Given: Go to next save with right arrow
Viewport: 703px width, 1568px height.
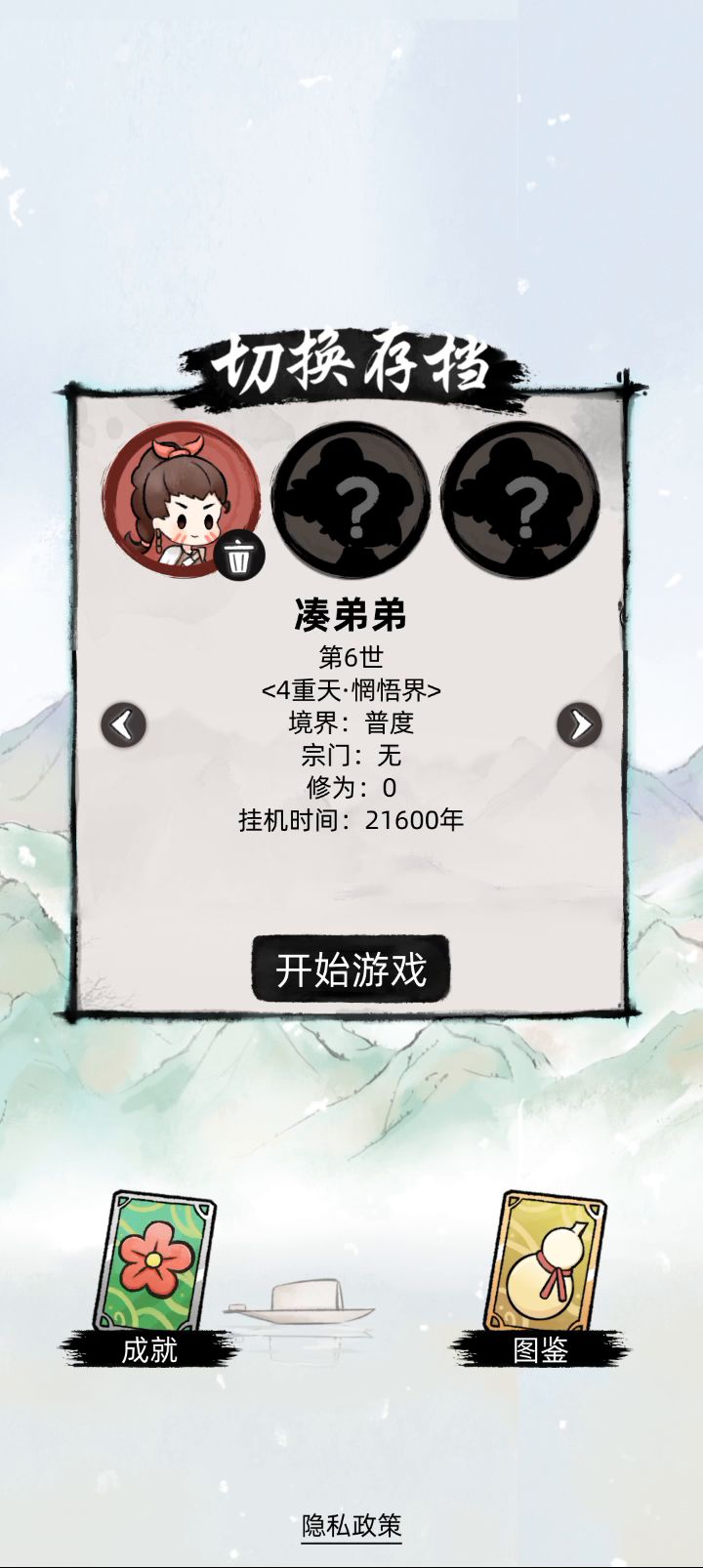Looking at the screenshot, I should 579,724.
